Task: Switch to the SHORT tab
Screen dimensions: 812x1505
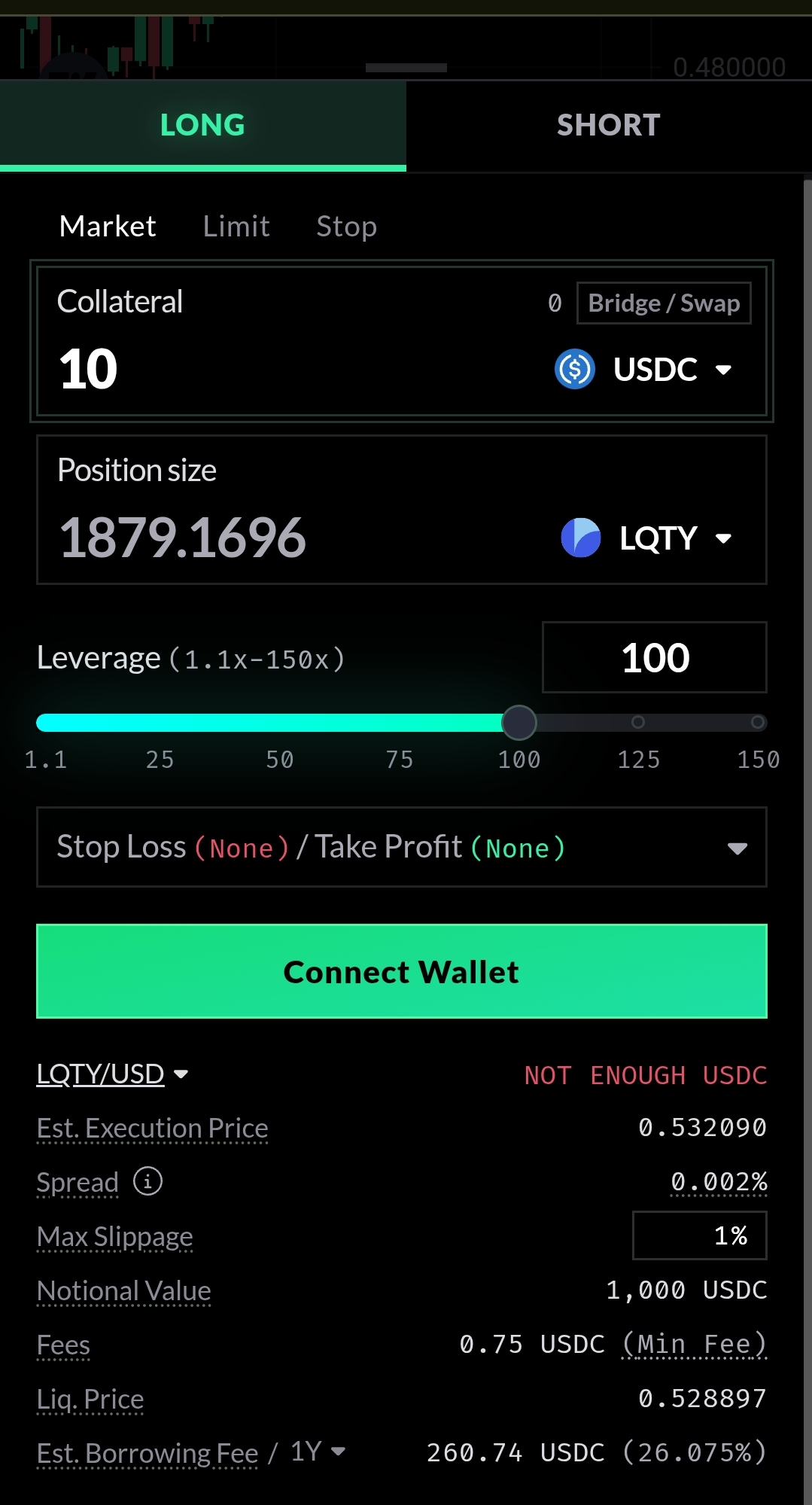Action: pos(608,125)
